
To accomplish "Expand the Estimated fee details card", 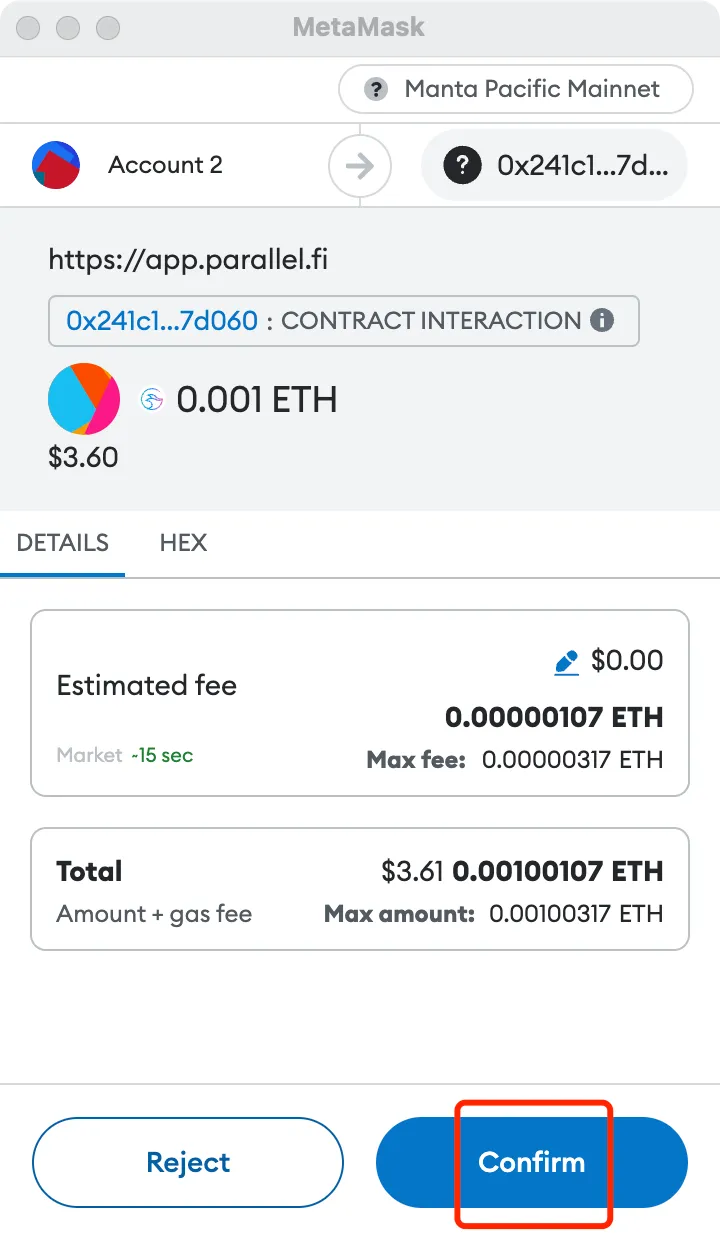I will point(360,702).
